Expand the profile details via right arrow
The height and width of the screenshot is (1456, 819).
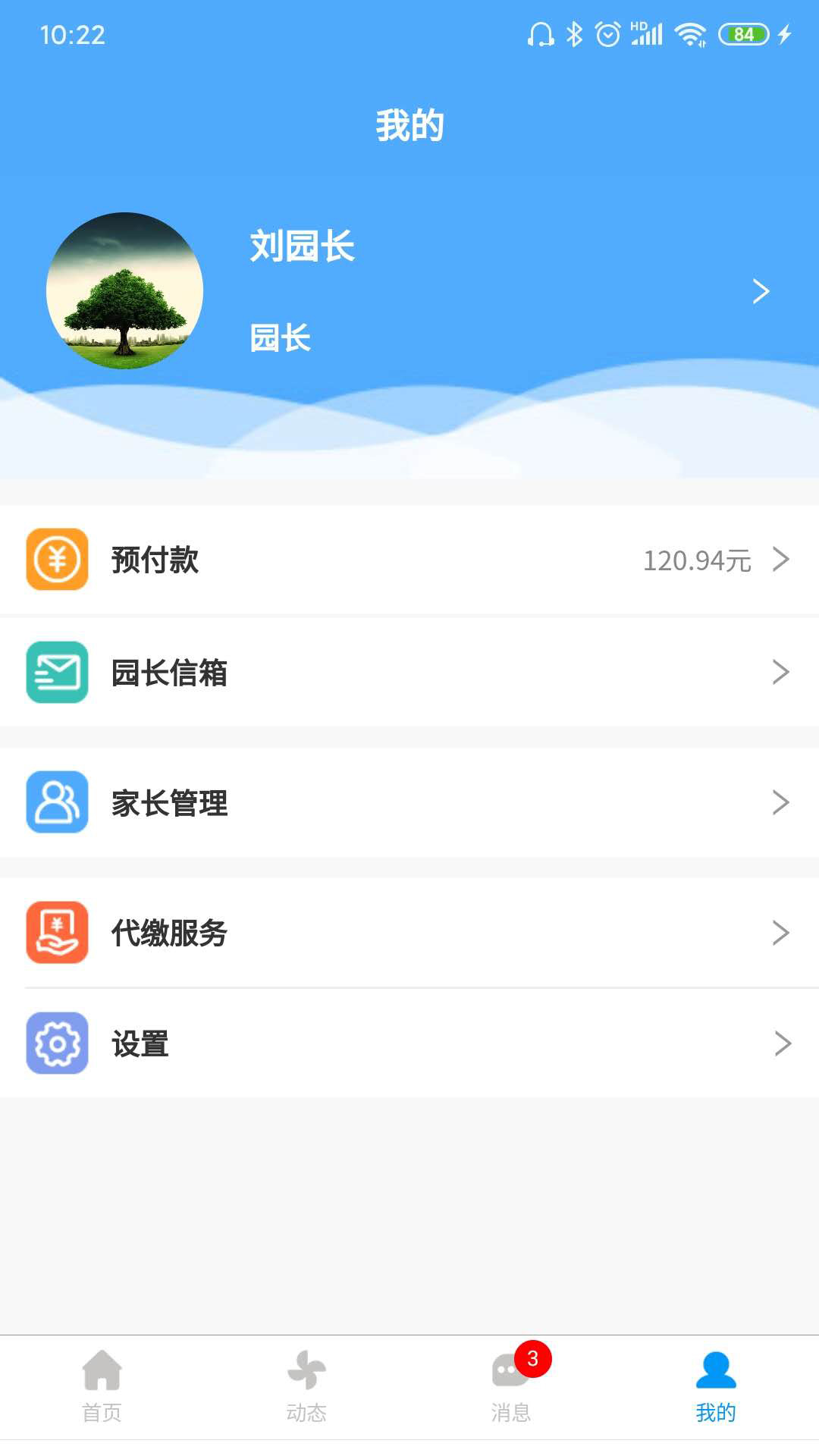761,291
